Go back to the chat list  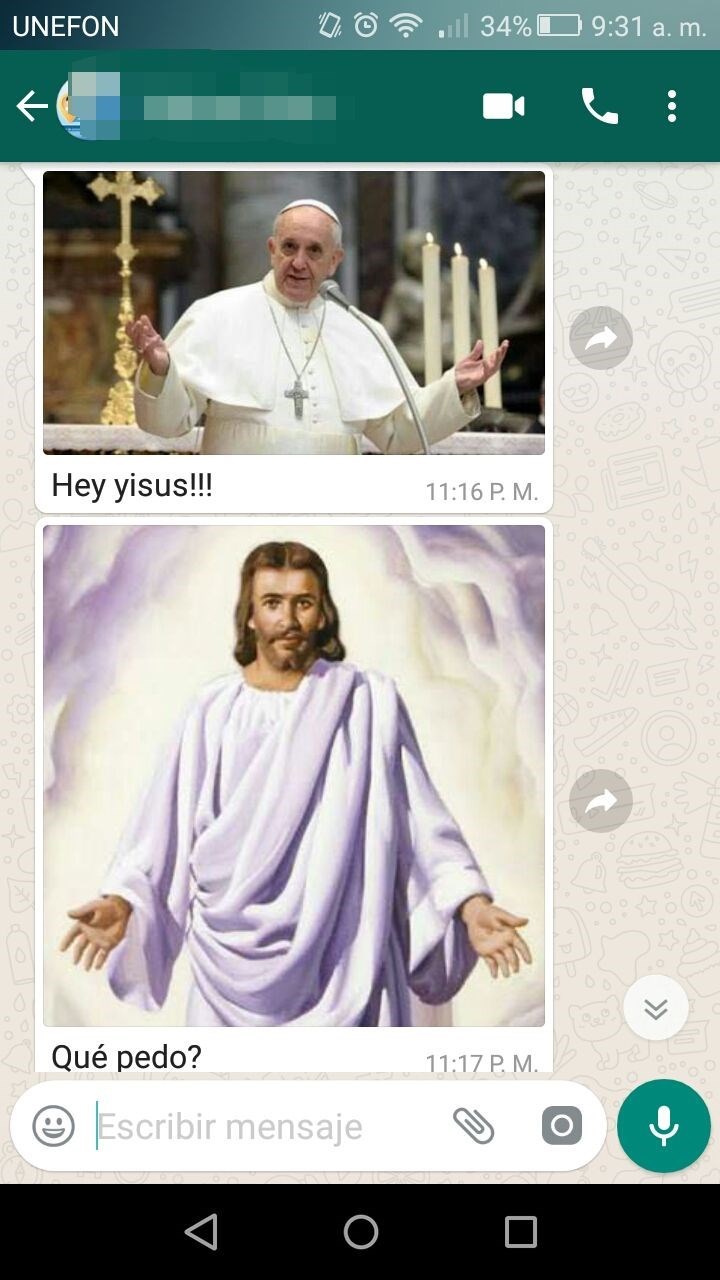[x=32, y=106]
